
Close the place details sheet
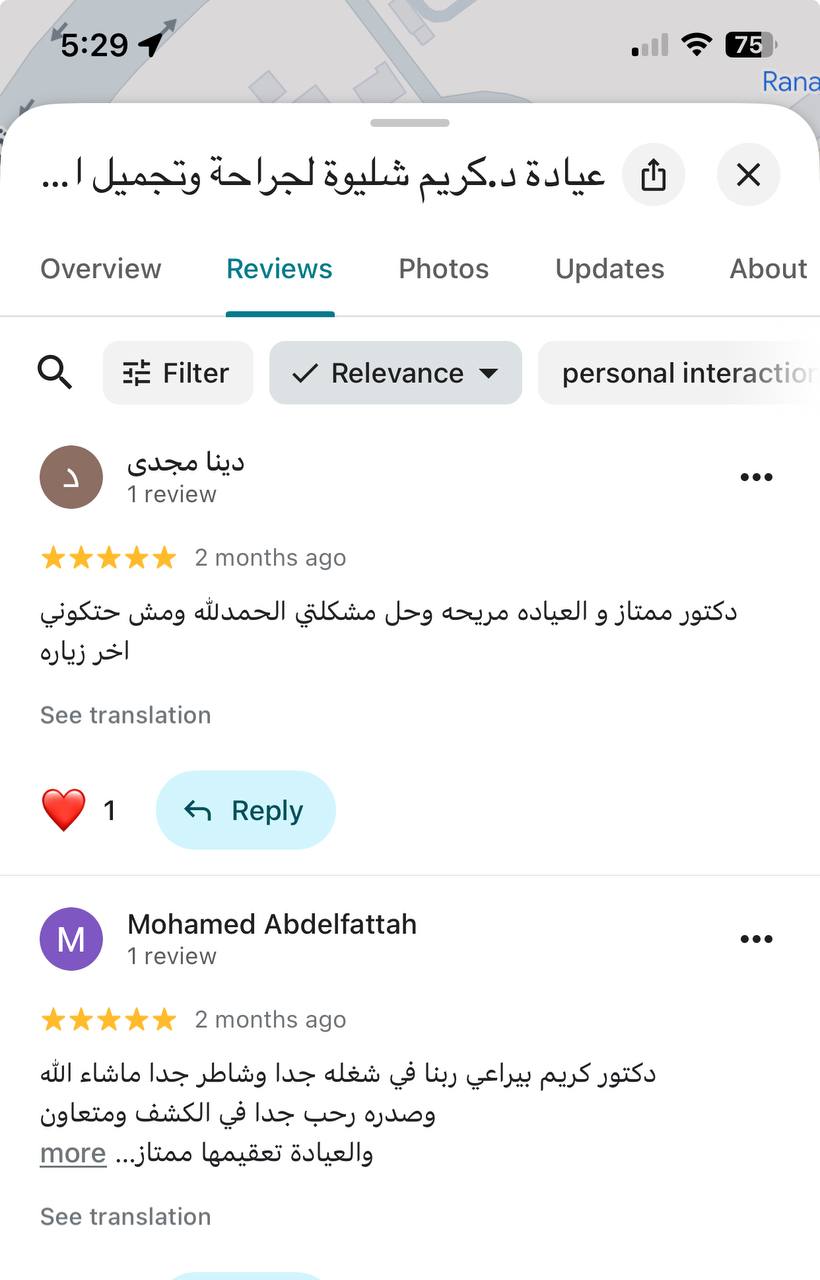[748, 175]
